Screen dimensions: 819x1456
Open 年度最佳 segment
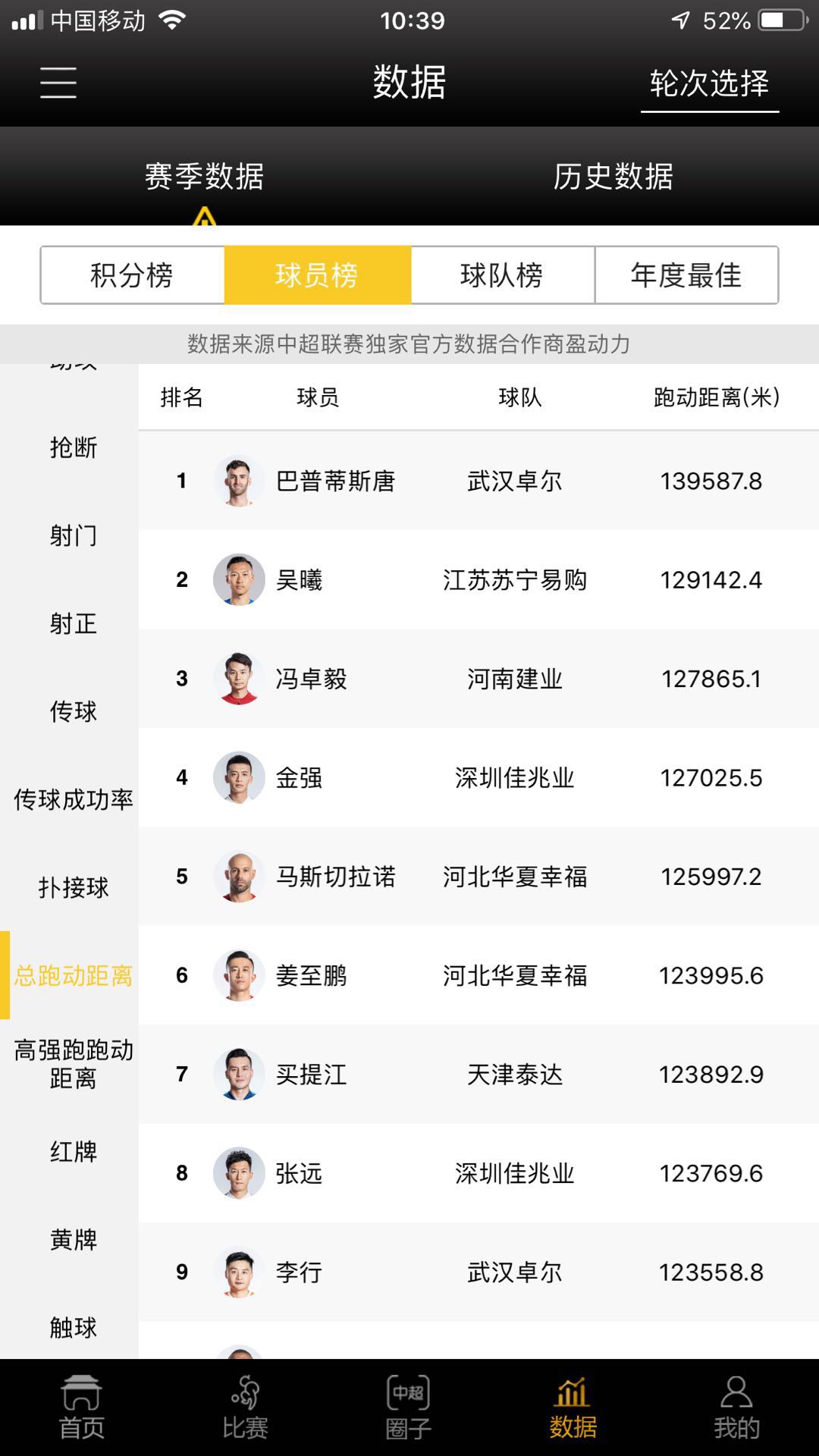pos(686,275)
